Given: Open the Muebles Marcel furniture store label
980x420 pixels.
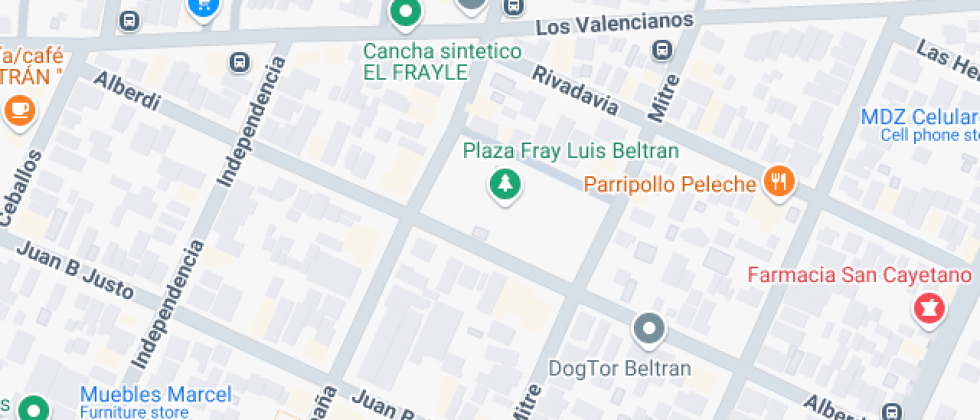Looking at the screenshot, I should click(x=155, y=395).
